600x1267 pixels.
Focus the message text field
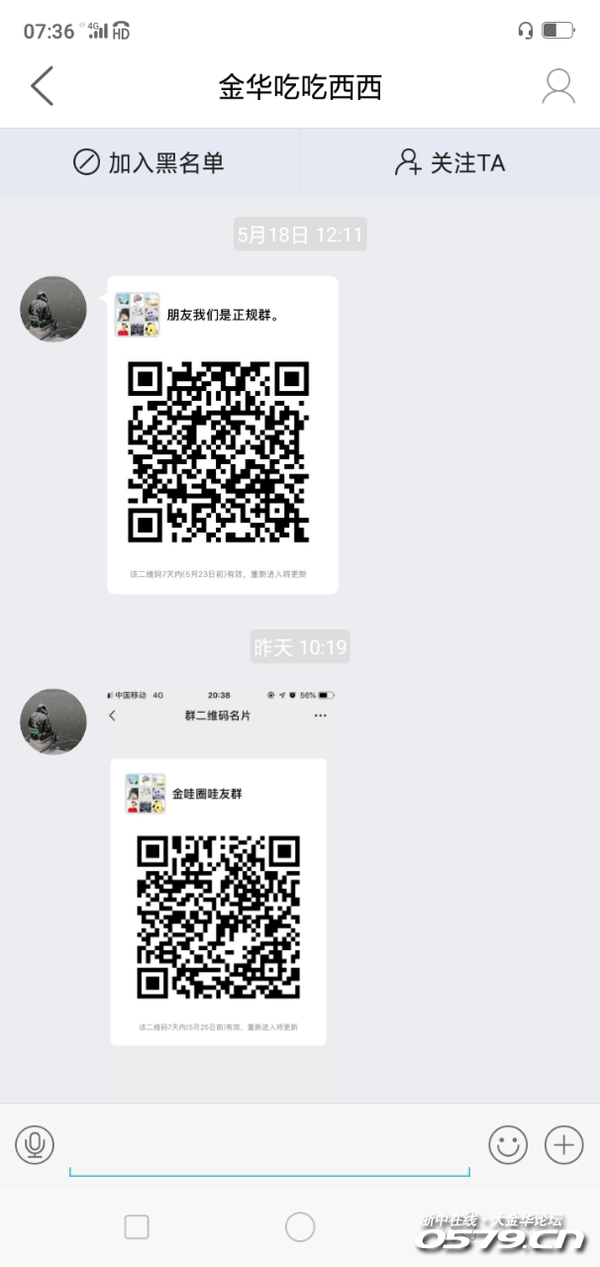pyautogui.click(x=270, y=1148)
